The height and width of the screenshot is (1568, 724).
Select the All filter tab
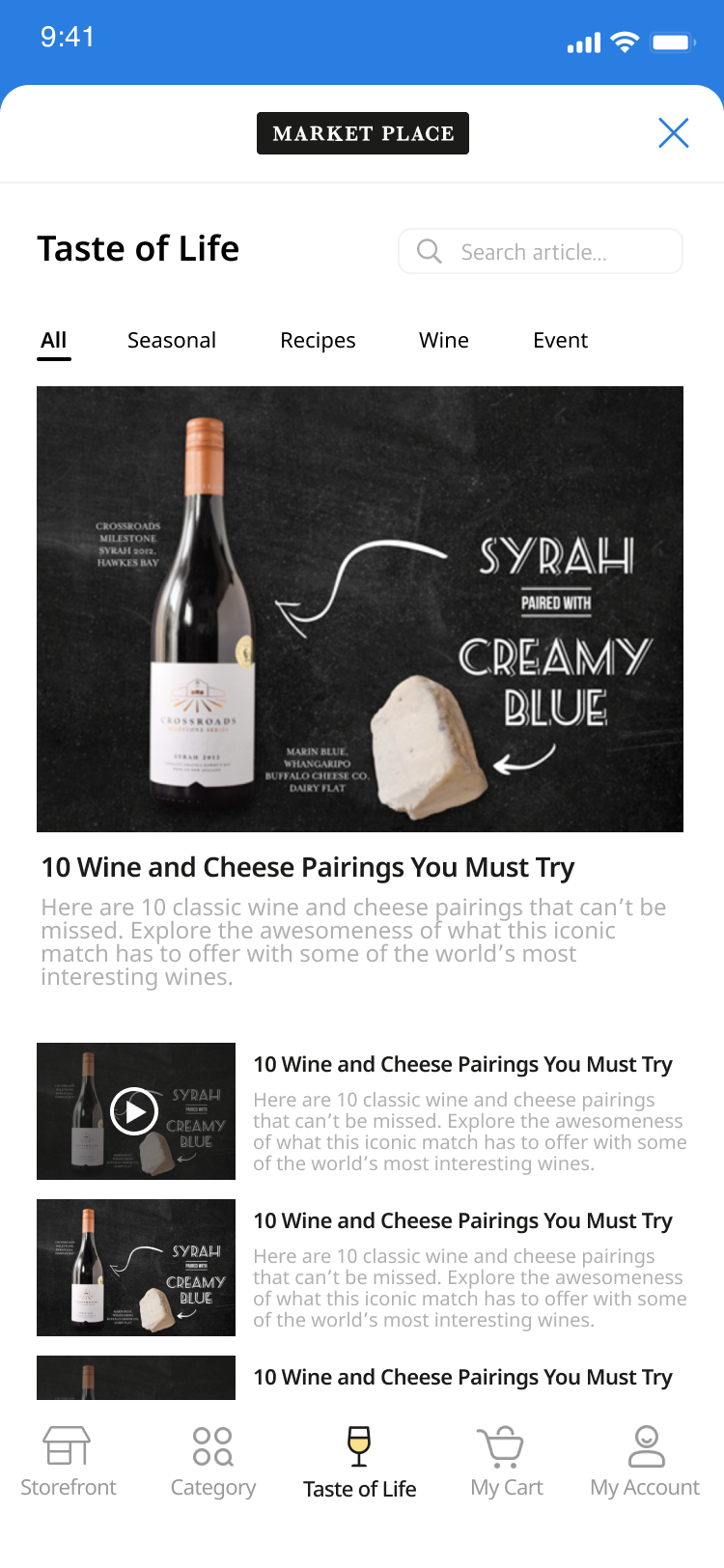click(x=54, y=341)
